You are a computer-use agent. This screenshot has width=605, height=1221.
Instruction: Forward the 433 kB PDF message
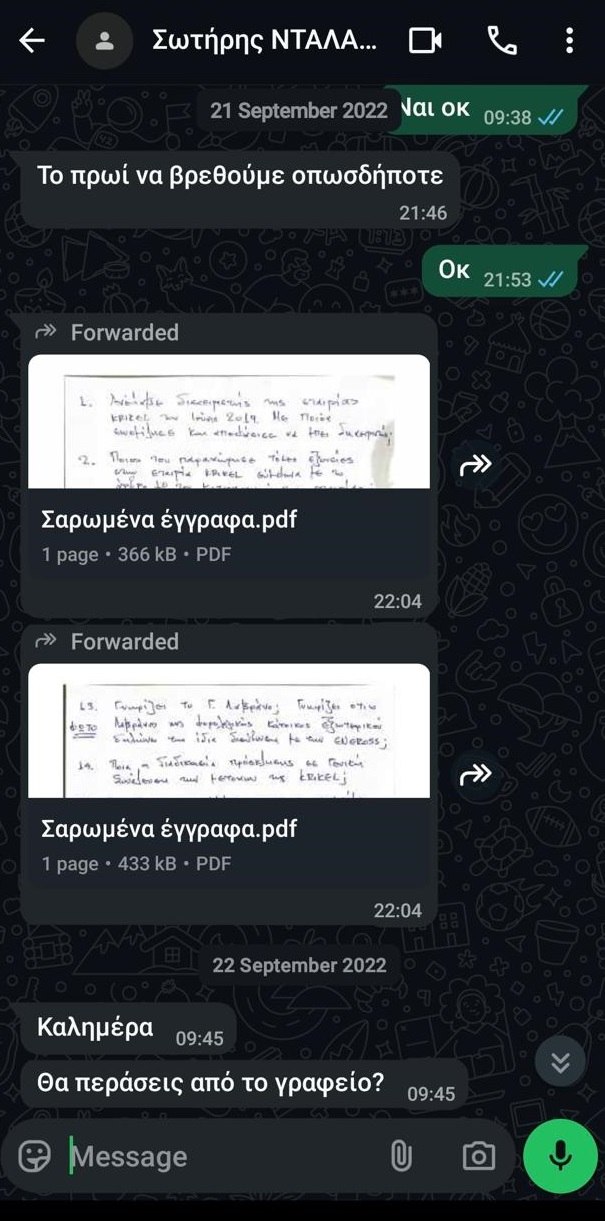[x=476, y=774]
